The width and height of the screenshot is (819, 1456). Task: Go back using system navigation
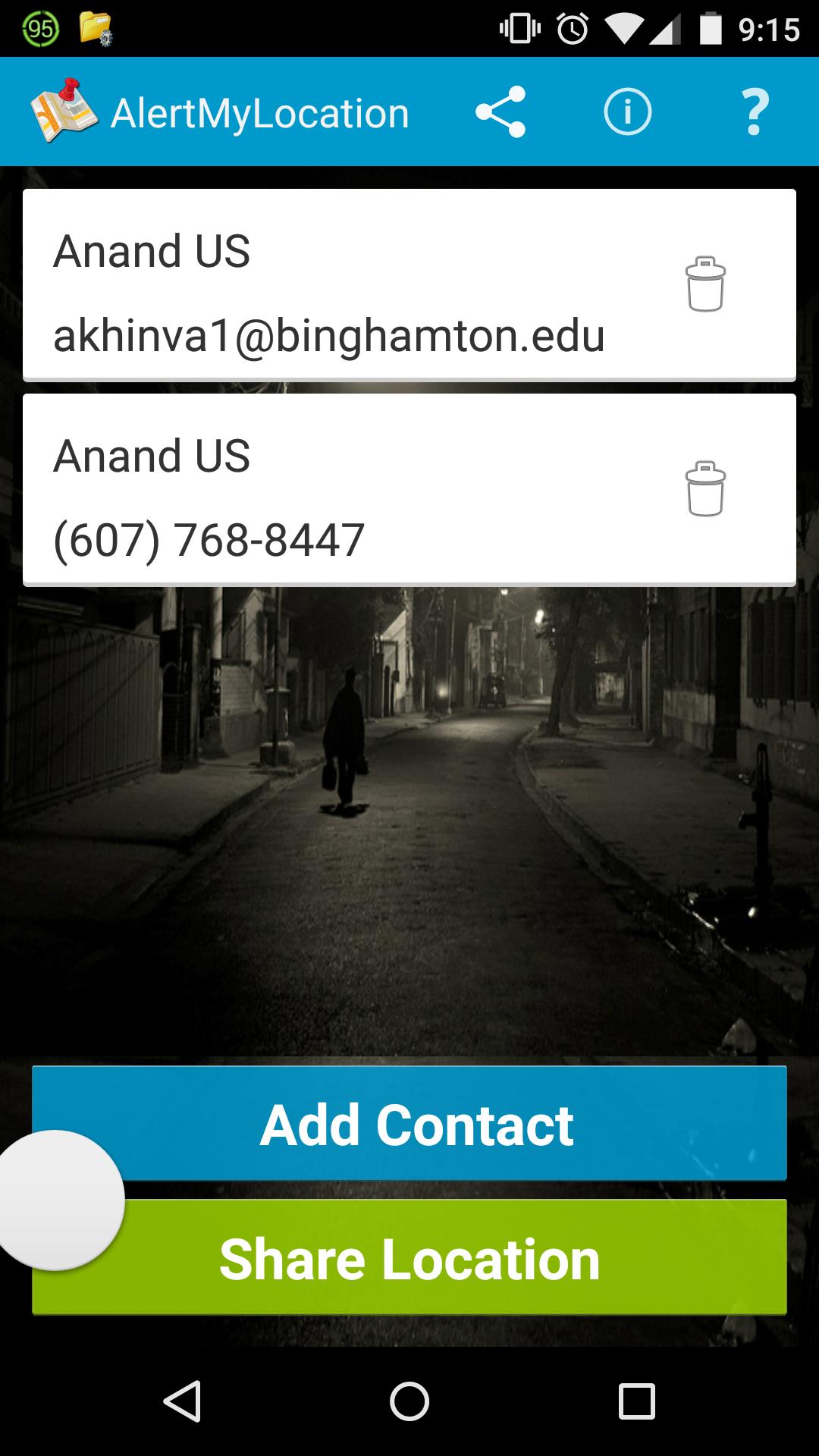pos(182,1401)
